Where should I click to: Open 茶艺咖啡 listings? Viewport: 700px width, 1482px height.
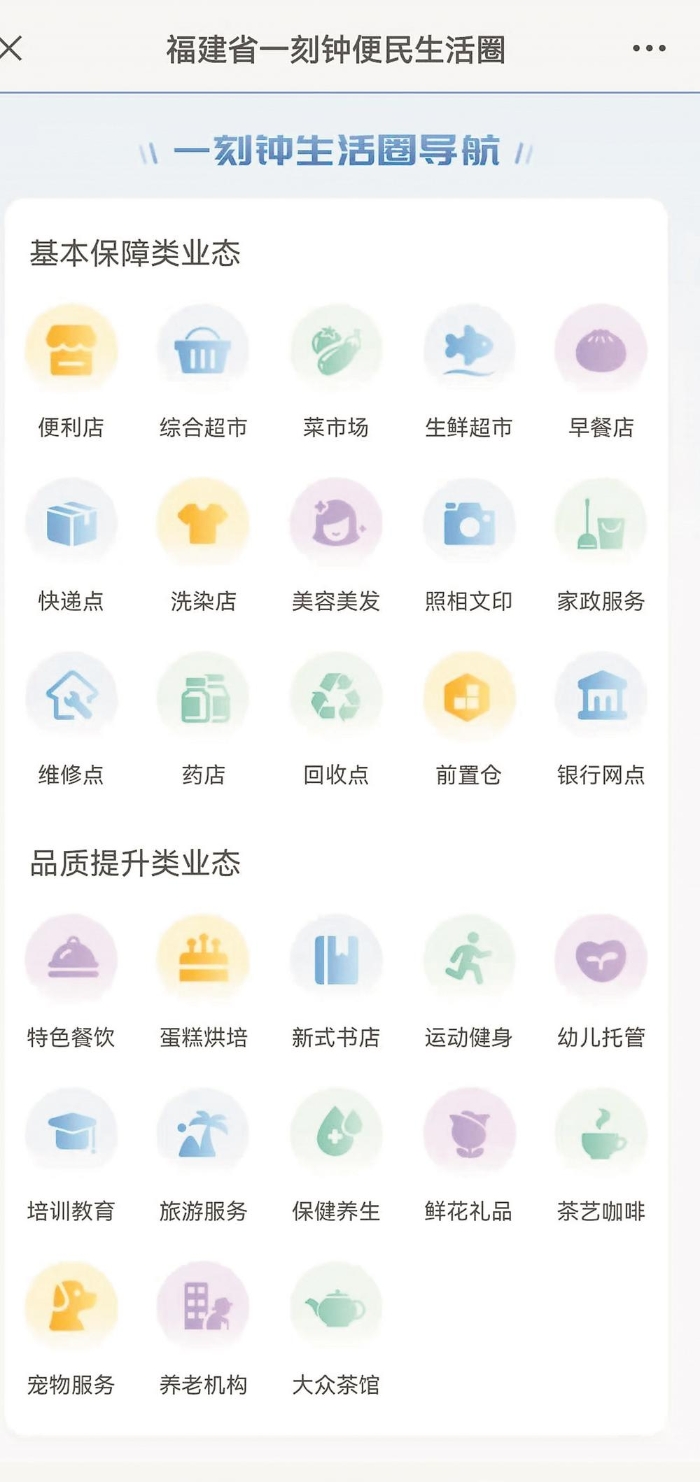[601, 1135]
